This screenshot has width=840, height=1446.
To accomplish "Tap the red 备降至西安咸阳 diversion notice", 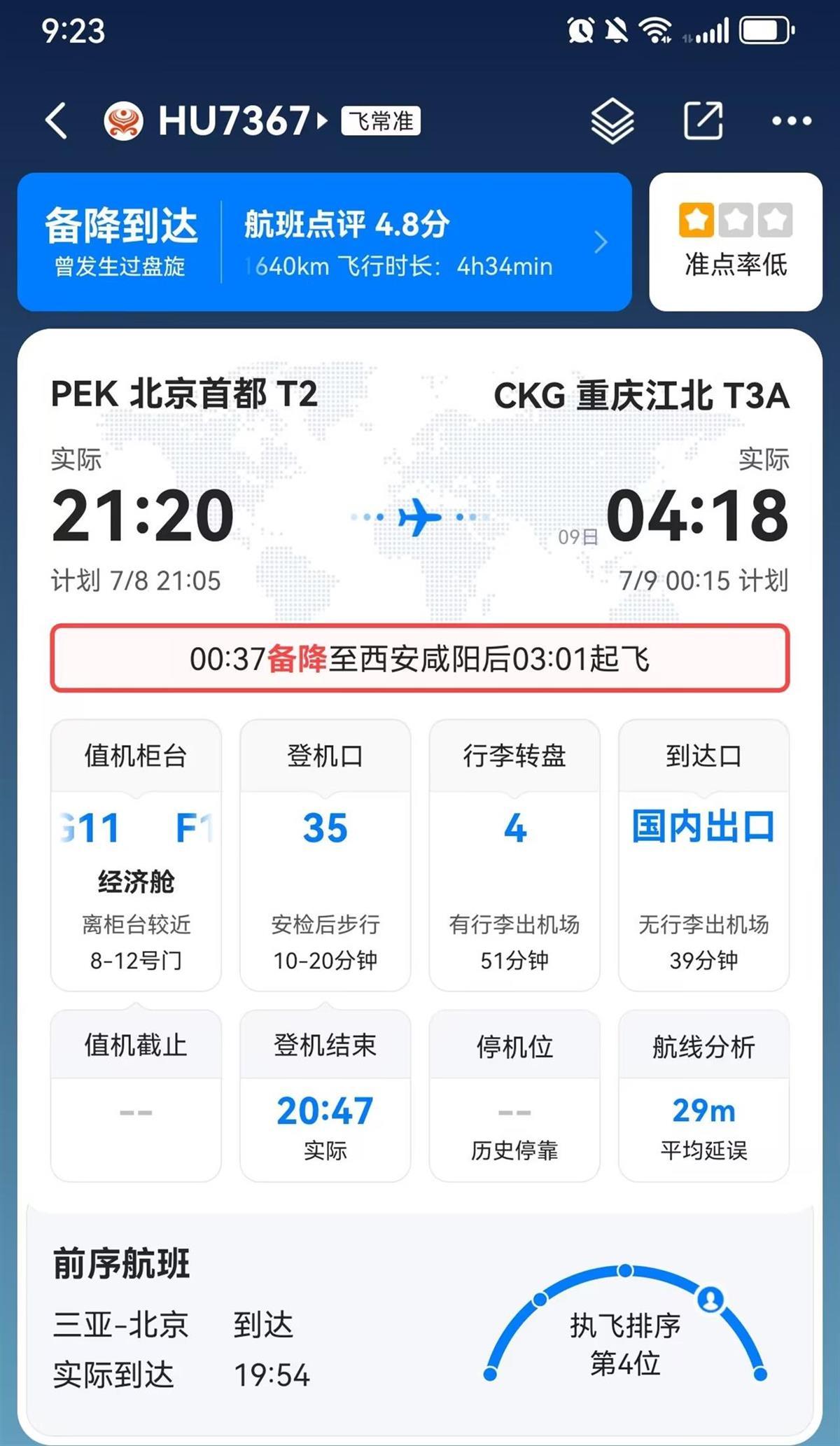I will click(420, 658).
